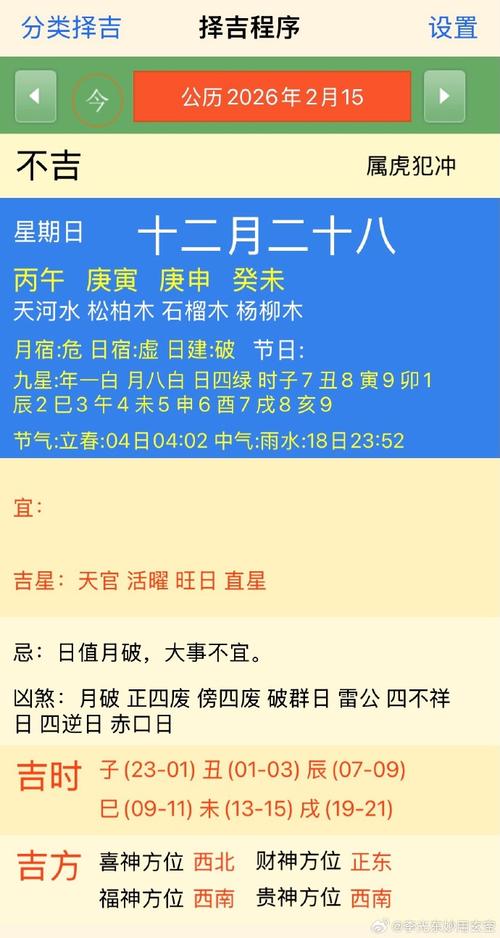Image resolution: width=500 pixels, height=938 pixels.
Task: Go to the next day arrow
Action: tap(444, 96)
